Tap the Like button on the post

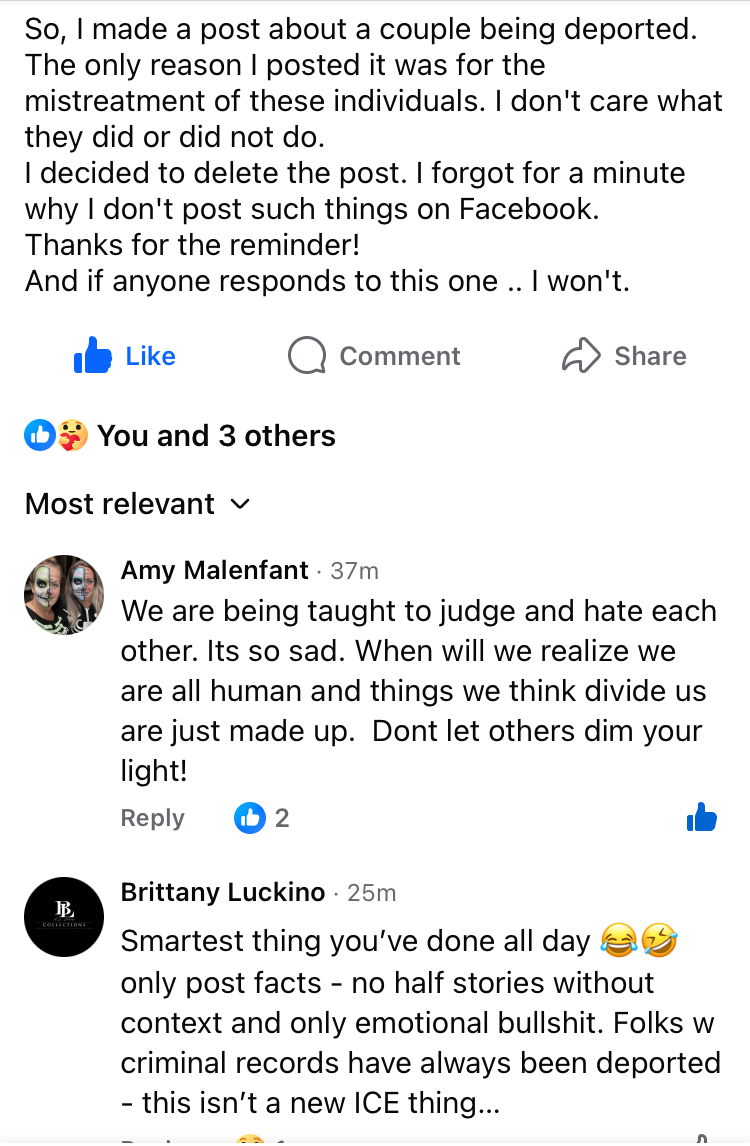tap(124, 356)
